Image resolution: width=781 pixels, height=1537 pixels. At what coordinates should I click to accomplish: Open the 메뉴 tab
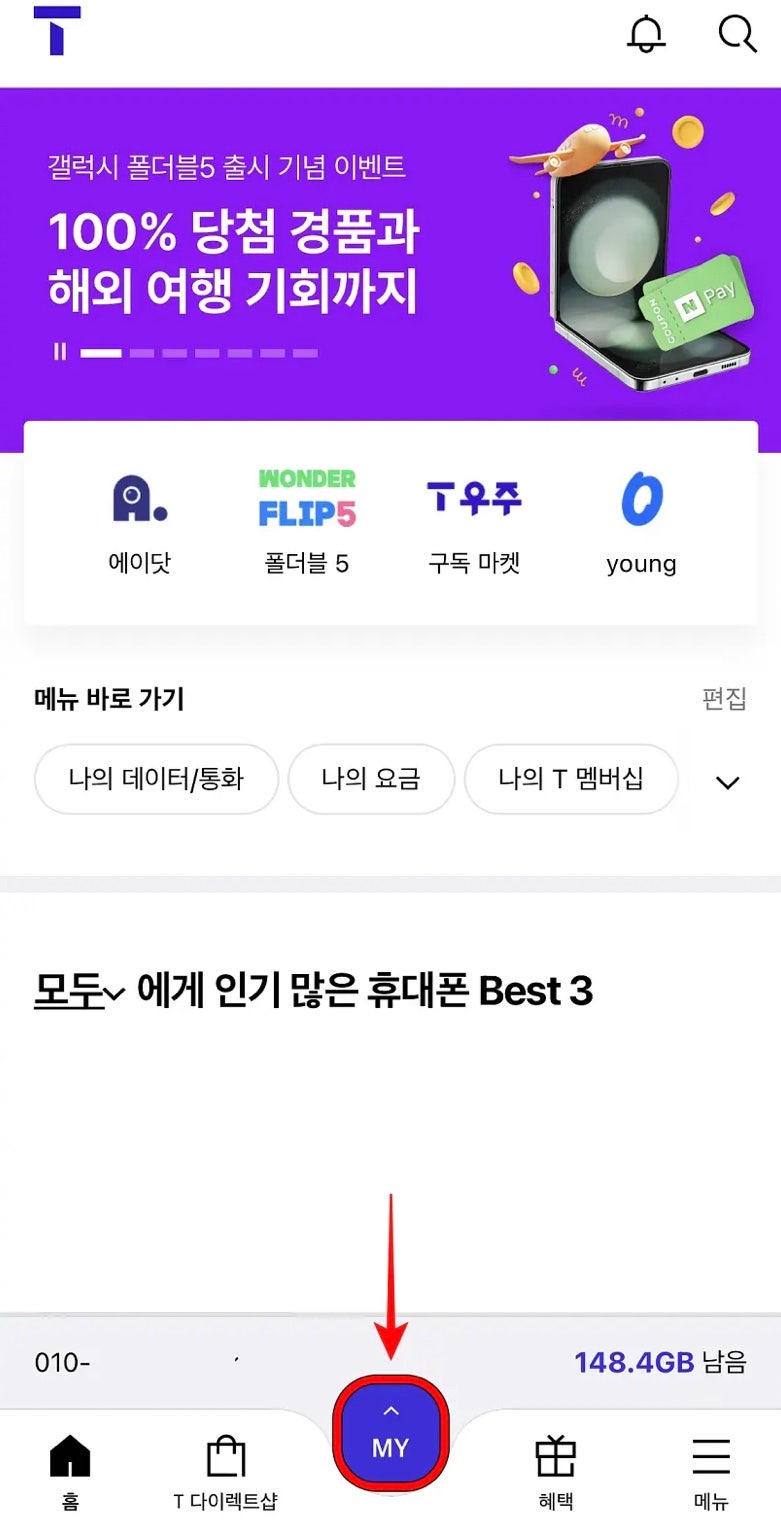711,1472
